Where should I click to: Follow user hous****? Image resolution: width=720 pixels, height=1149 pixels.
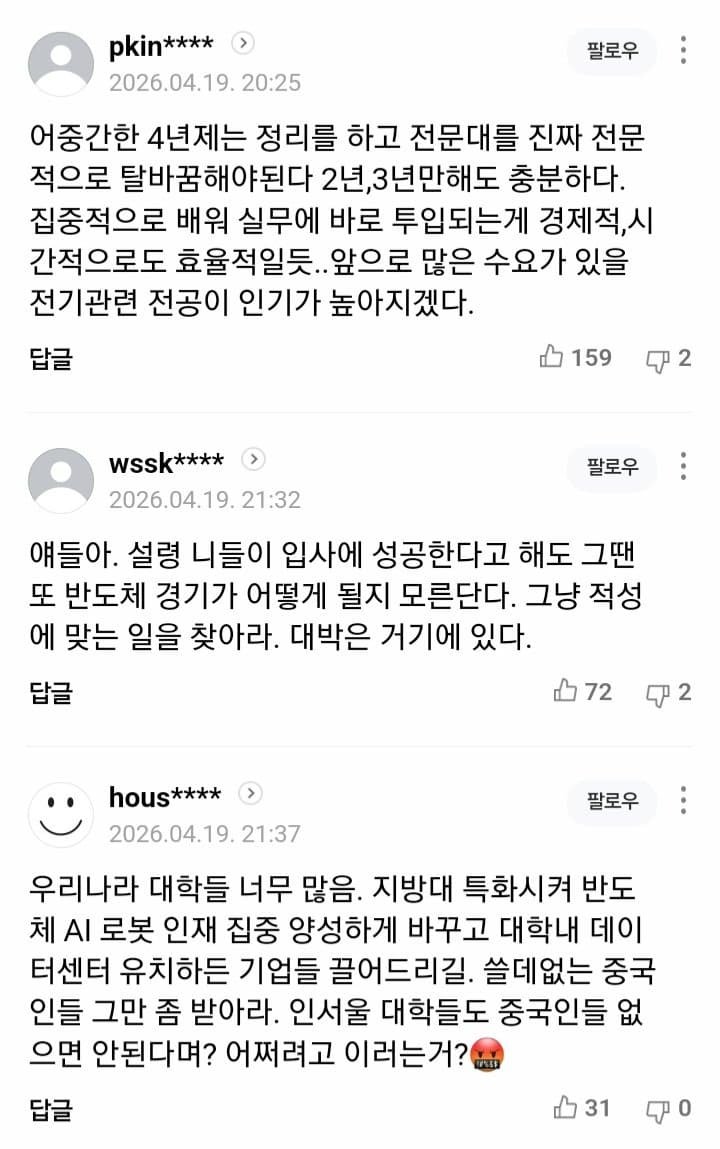pos(612,800)
